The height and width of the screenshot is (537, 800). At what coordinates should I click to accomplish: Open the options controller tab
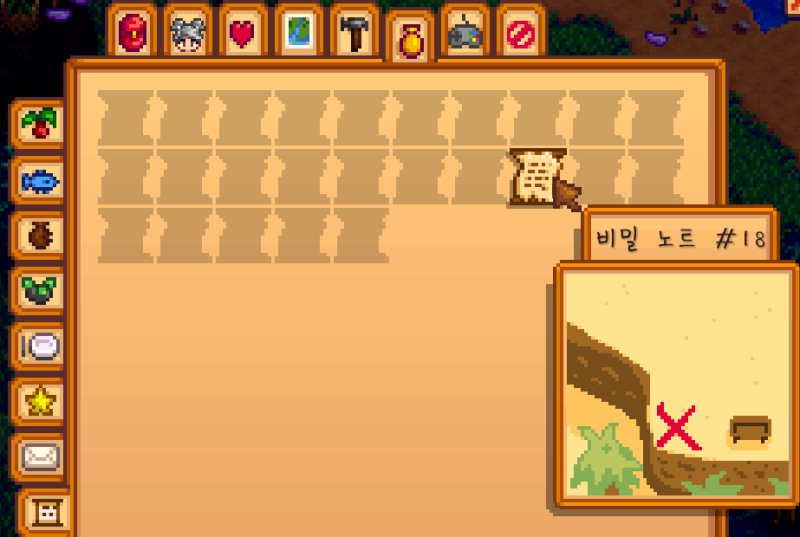click(465, 34)
